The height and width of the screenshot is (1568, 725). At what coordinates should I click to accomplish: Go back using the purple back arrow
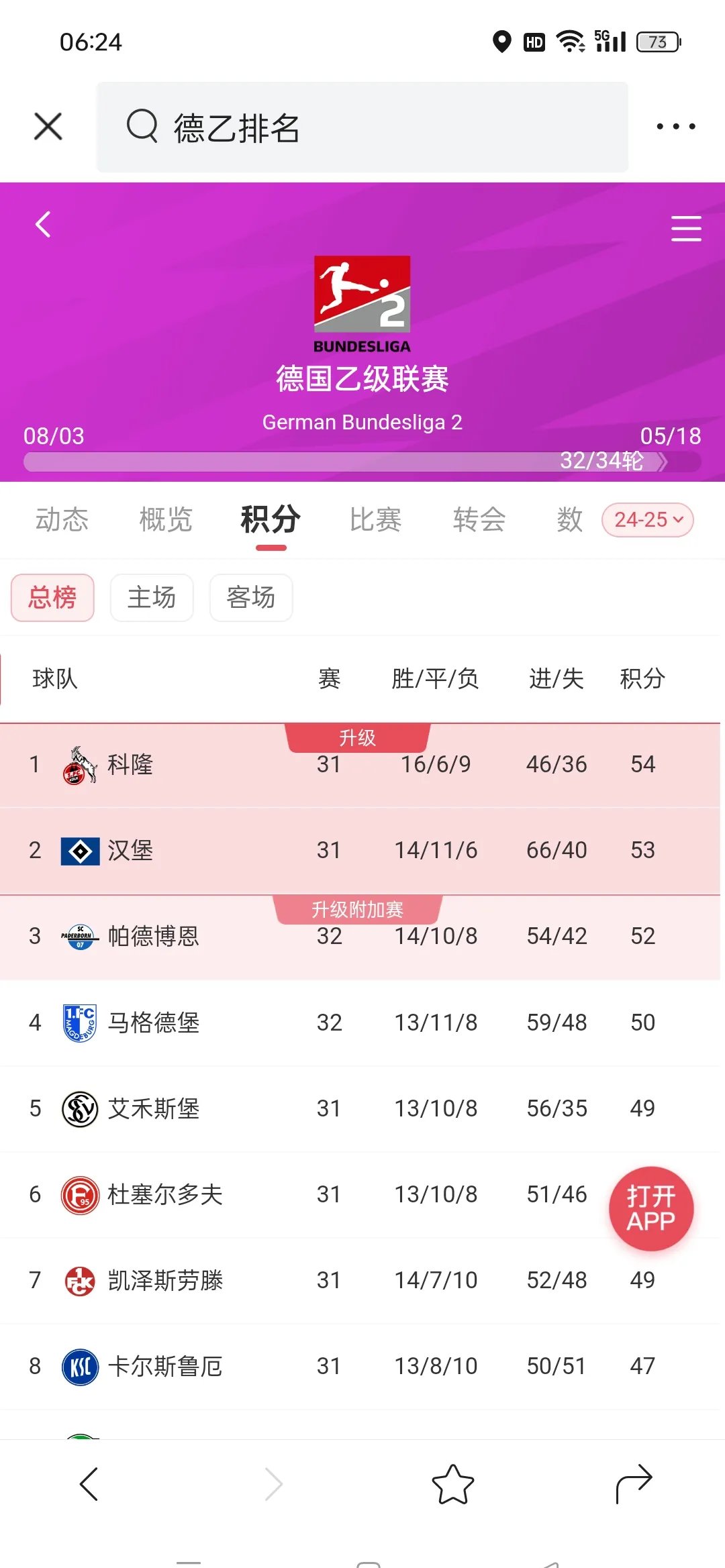click(43, 225)
